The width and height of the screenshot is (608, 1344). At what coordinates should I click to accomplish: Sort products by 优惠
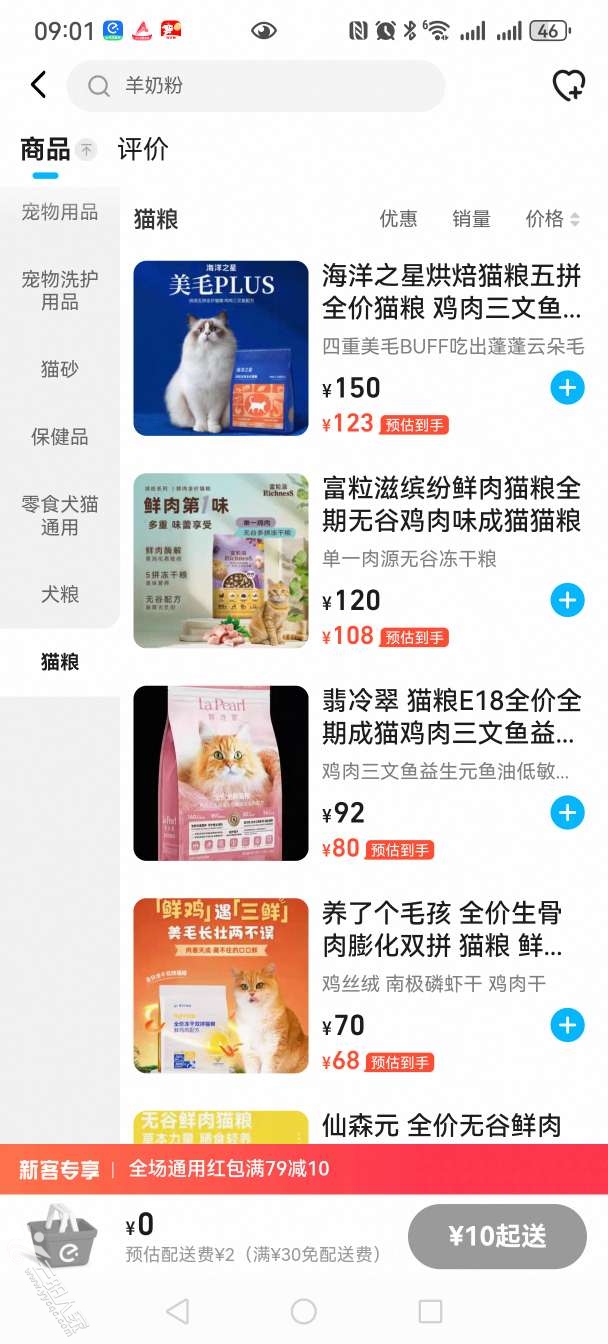coord(398,219)
